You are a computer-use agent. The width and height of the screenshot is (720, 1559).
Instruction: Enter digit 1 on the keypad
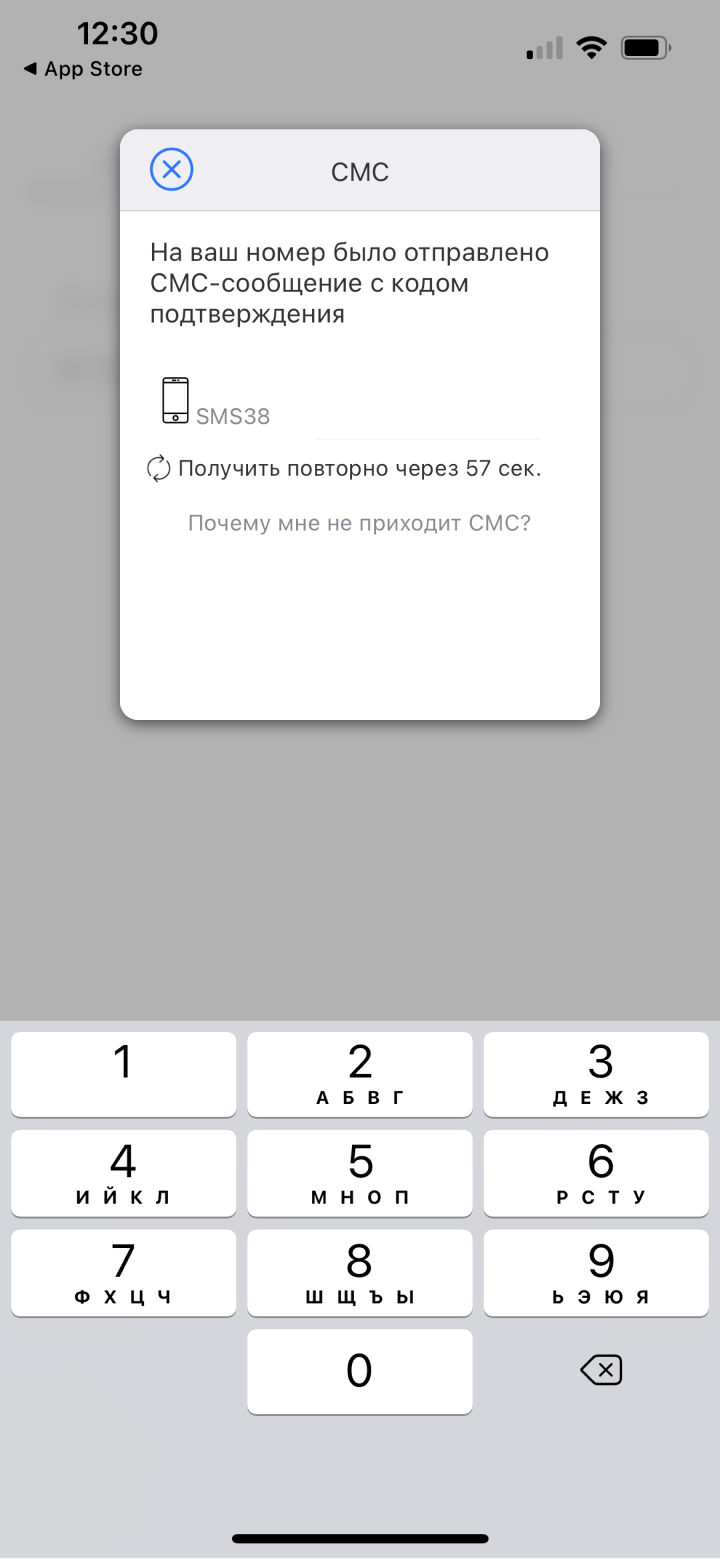click(x=123, y=1074)
